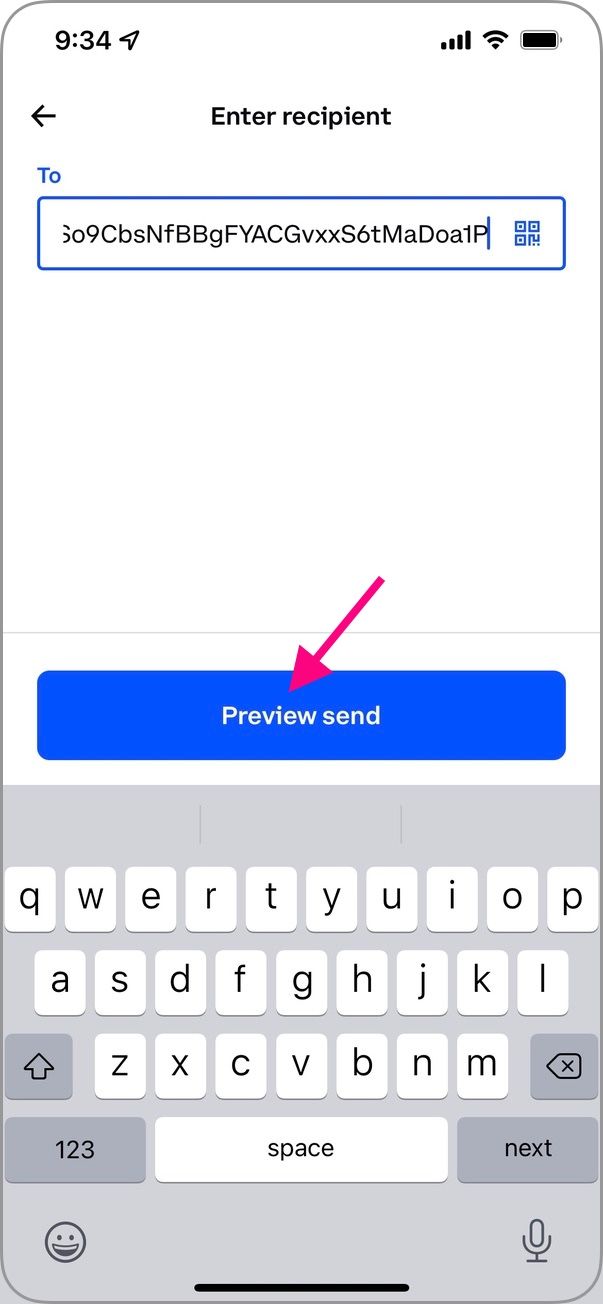
Task: Open the QR code scanner
Action: (527, 234)
